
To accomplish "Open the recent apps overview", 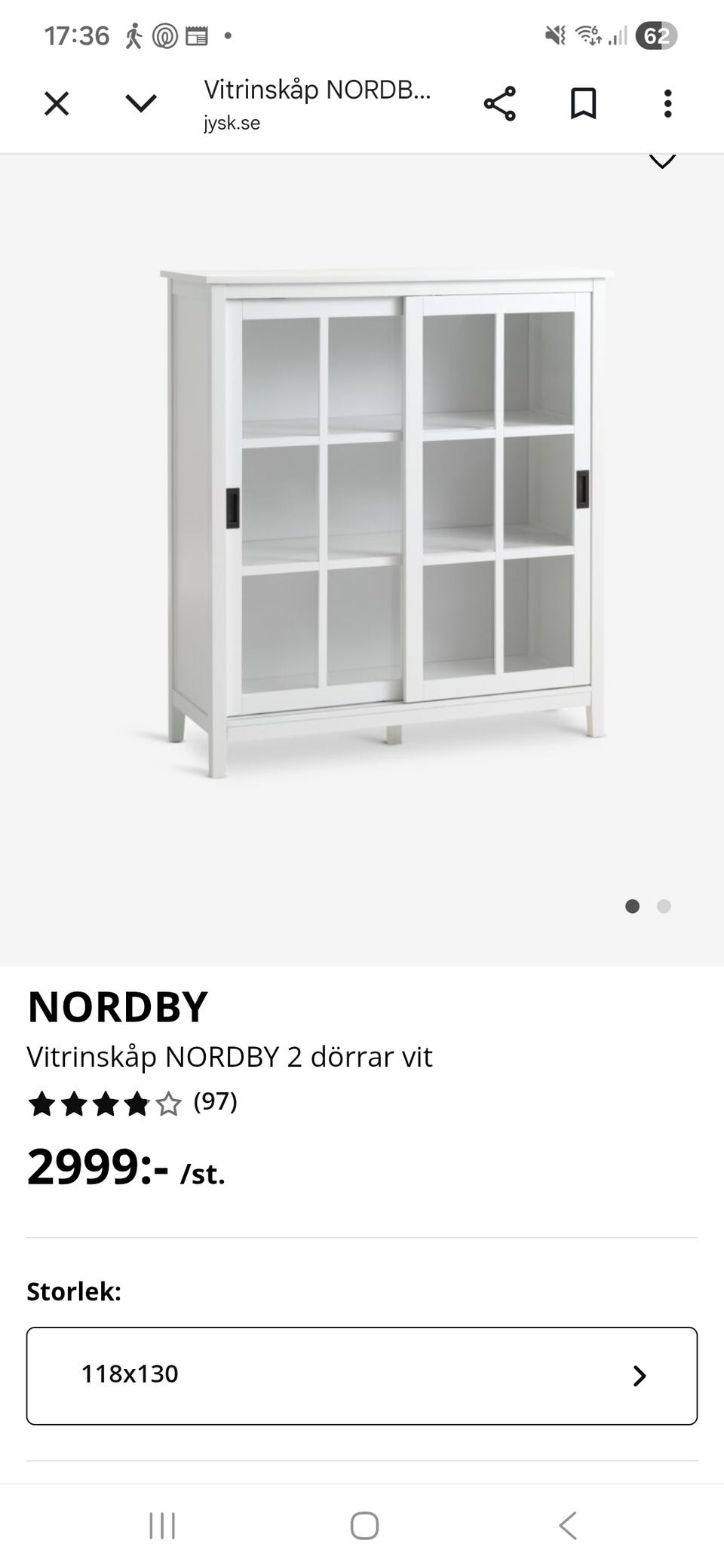I will (x=162, y=1525).
